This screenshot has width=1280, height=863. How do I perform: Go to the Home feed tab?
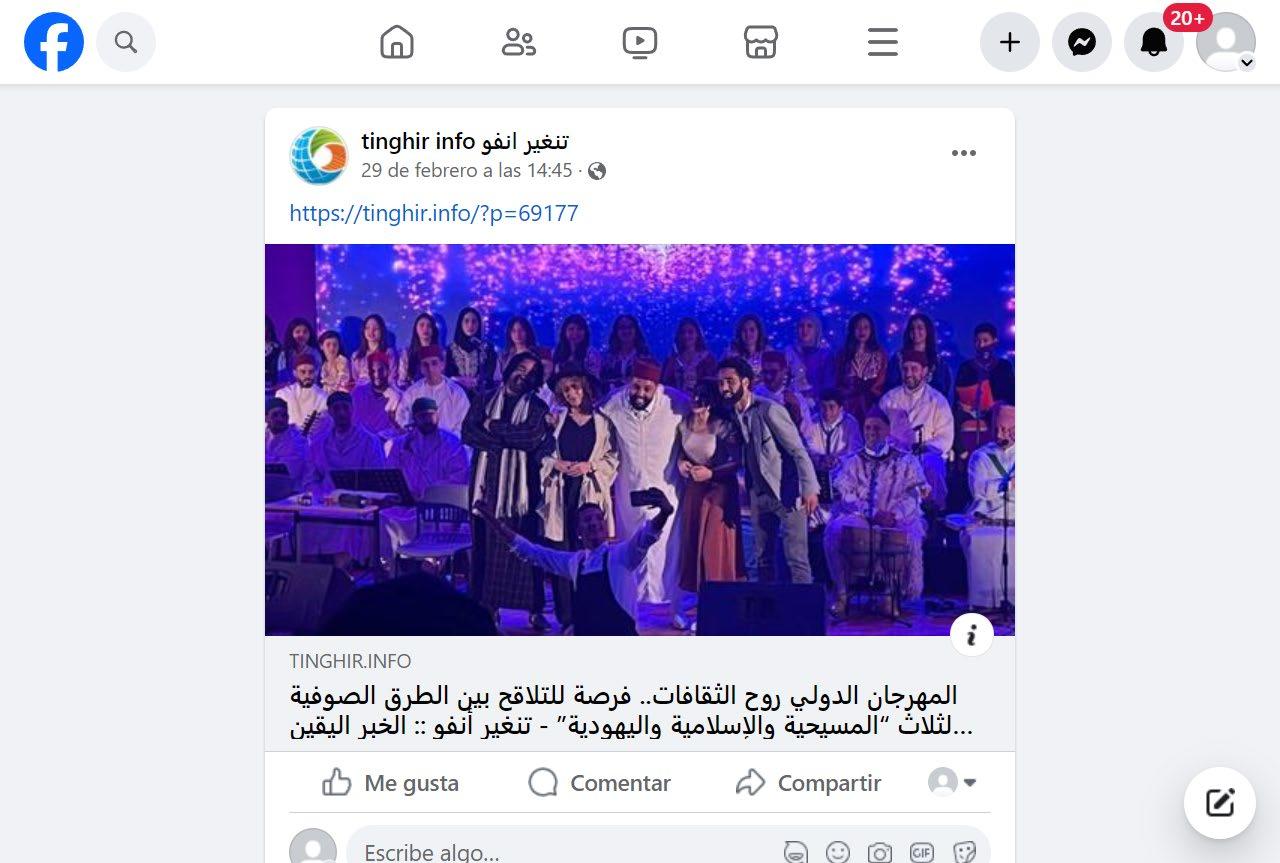[397, 42]
